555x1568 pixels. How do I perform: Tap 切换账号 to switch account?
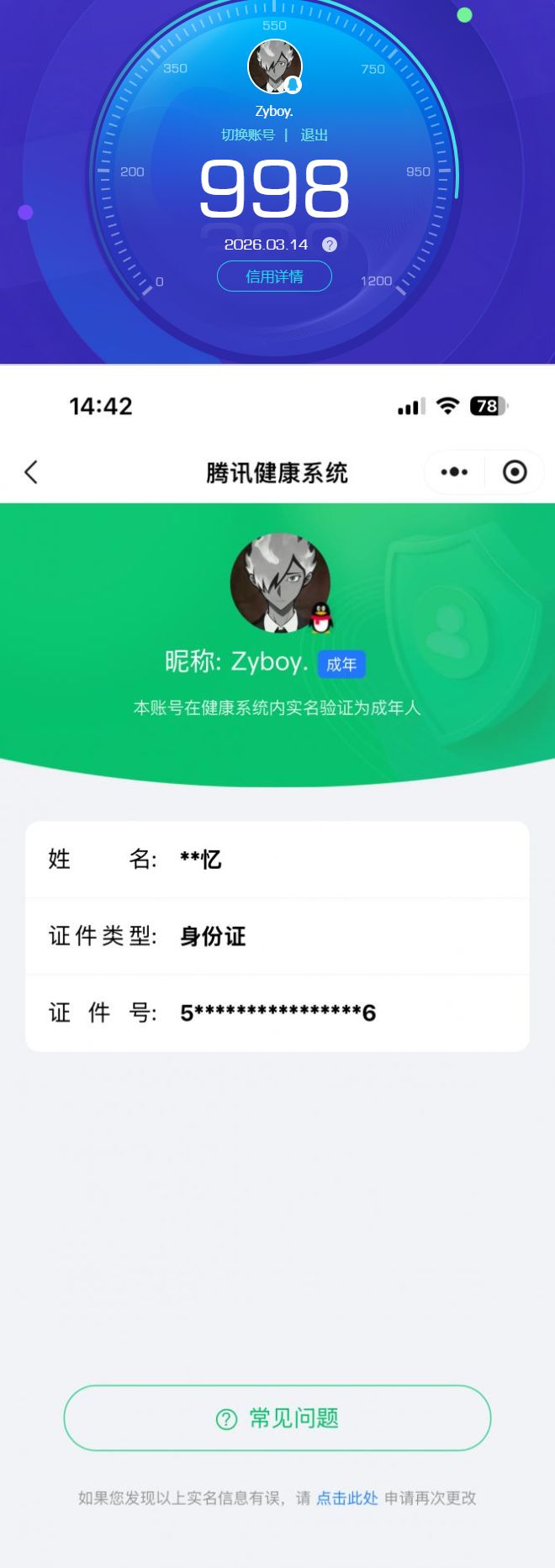coord(247,135)
